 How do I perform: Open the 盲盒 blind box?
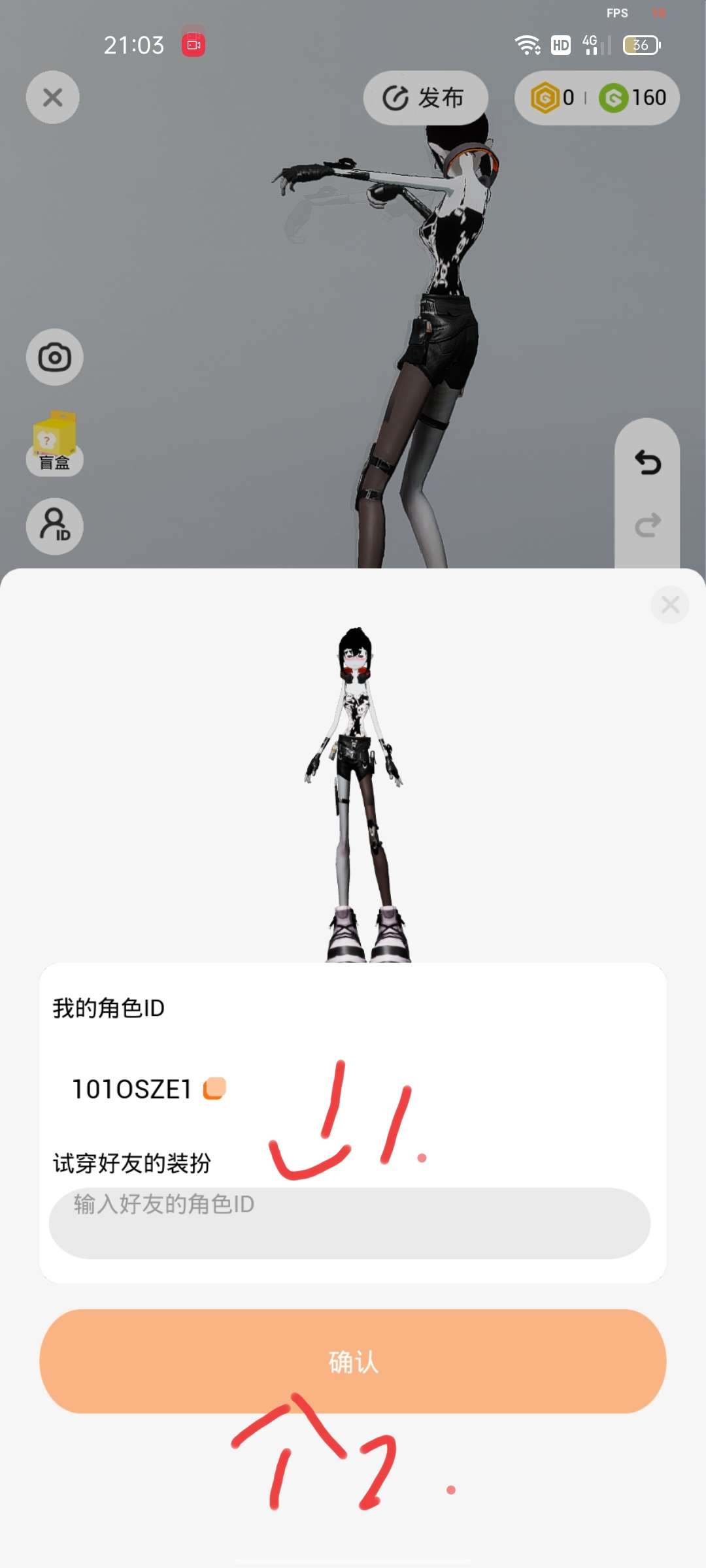coord(54,442)
